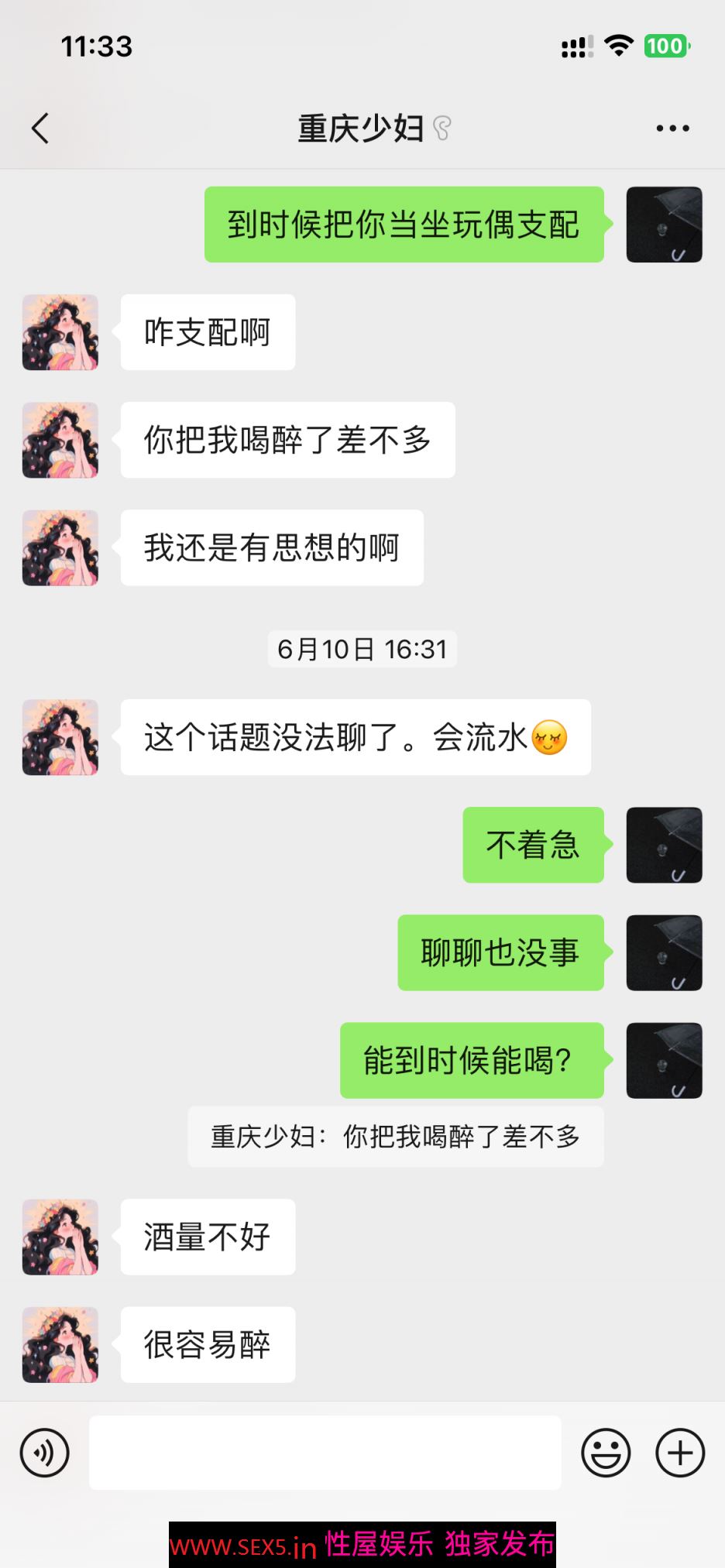This screenshot has height=1568, width=725.
Task: Open the plus attachments menu
Action: click(680, 1453)
